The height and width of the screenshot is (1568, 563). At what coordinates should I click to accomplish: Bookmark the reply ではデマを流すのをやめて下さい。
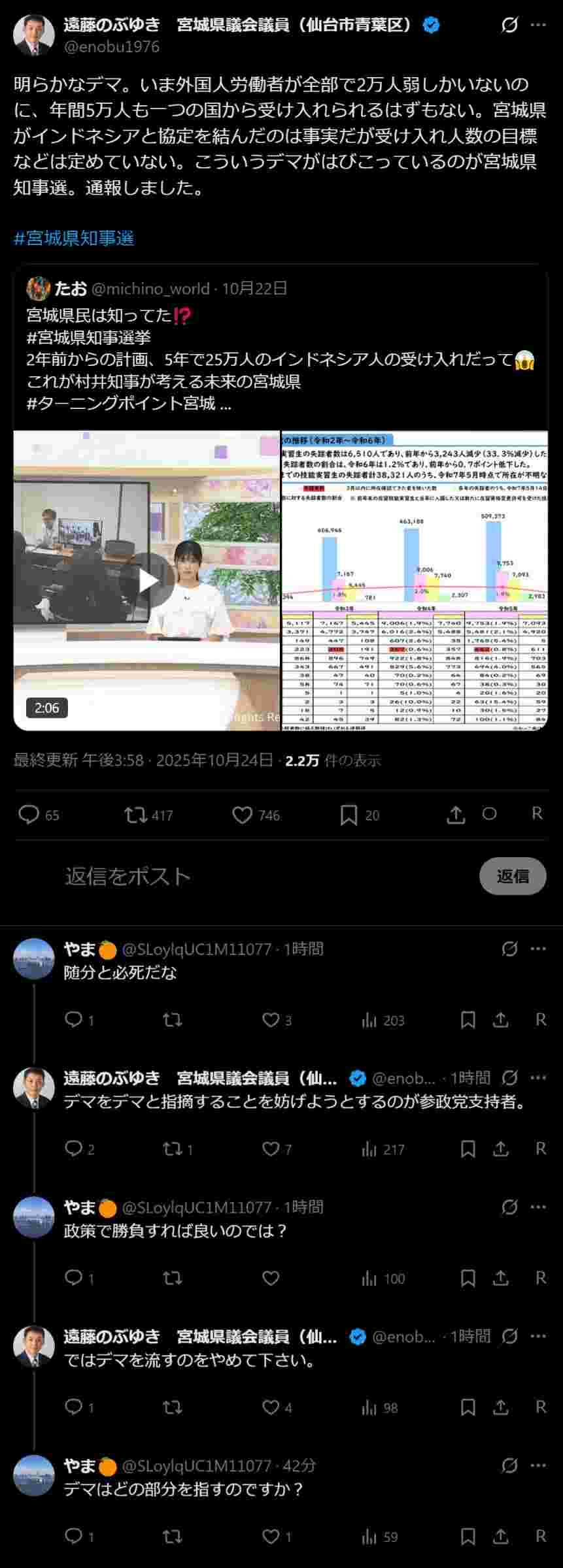point(468,1407)
